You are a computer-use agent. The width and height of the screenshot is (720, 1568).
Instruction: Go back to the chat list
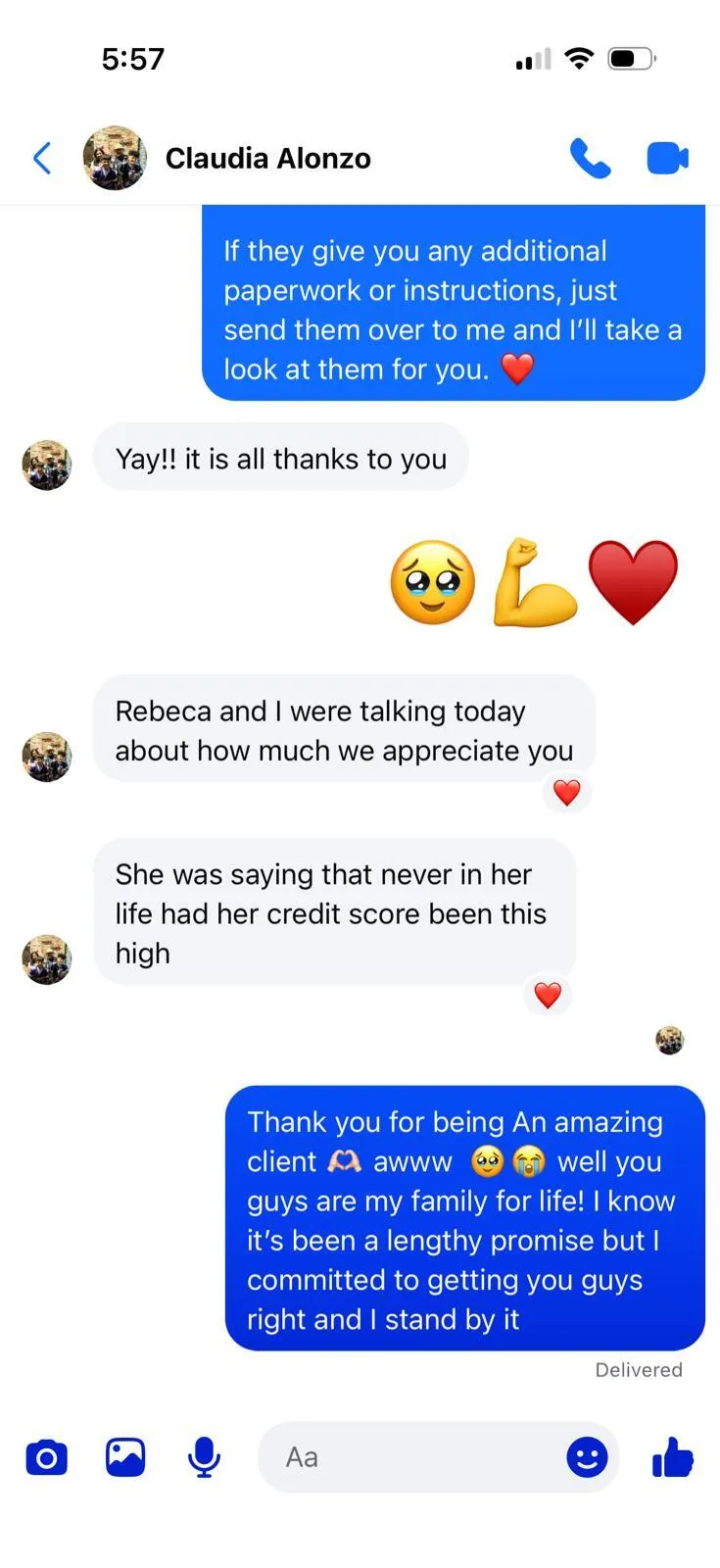[x=42, y=158]
